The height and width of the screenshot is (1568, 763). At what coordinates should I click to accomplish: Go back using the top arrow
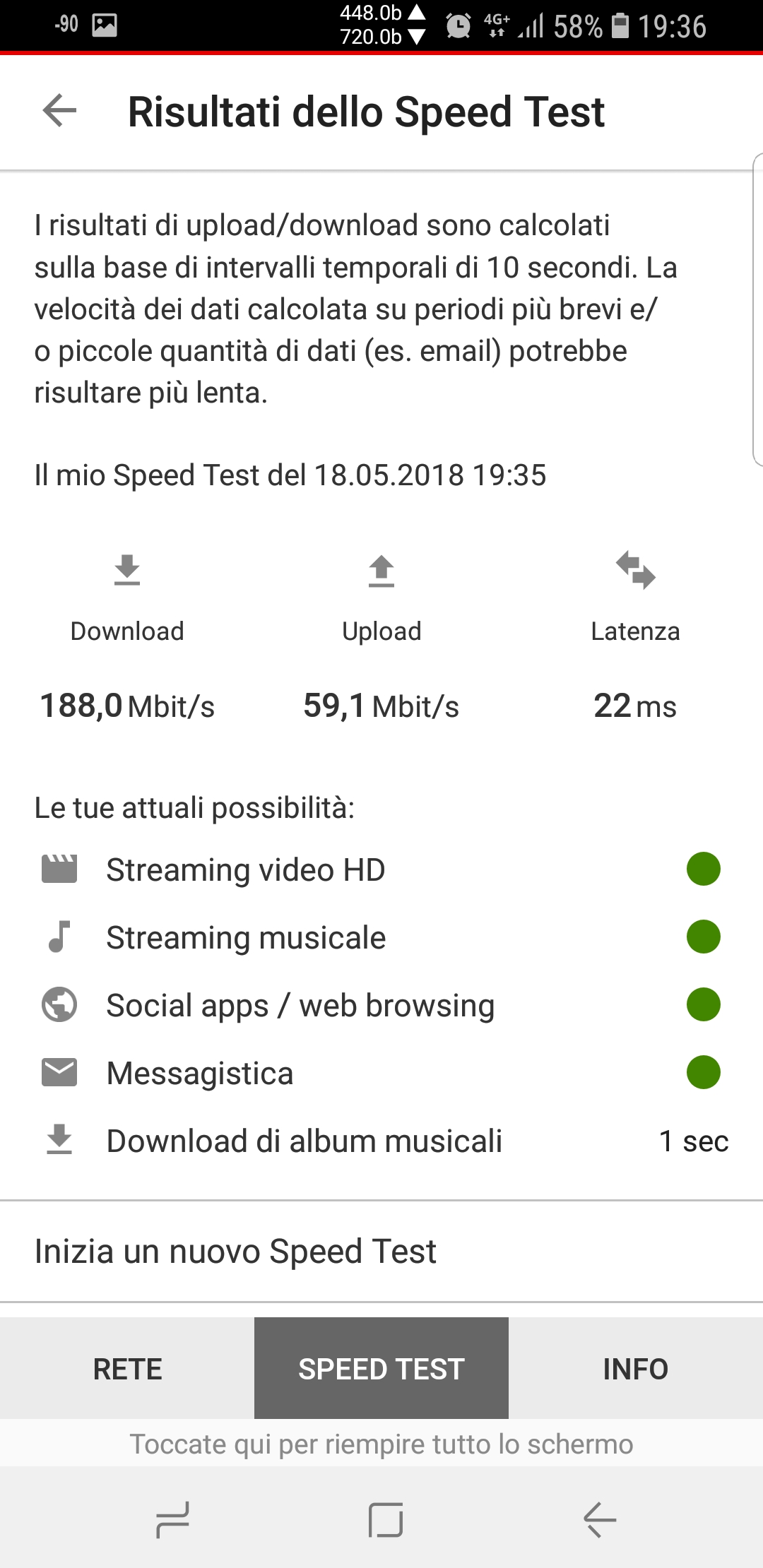coord(59,111)
